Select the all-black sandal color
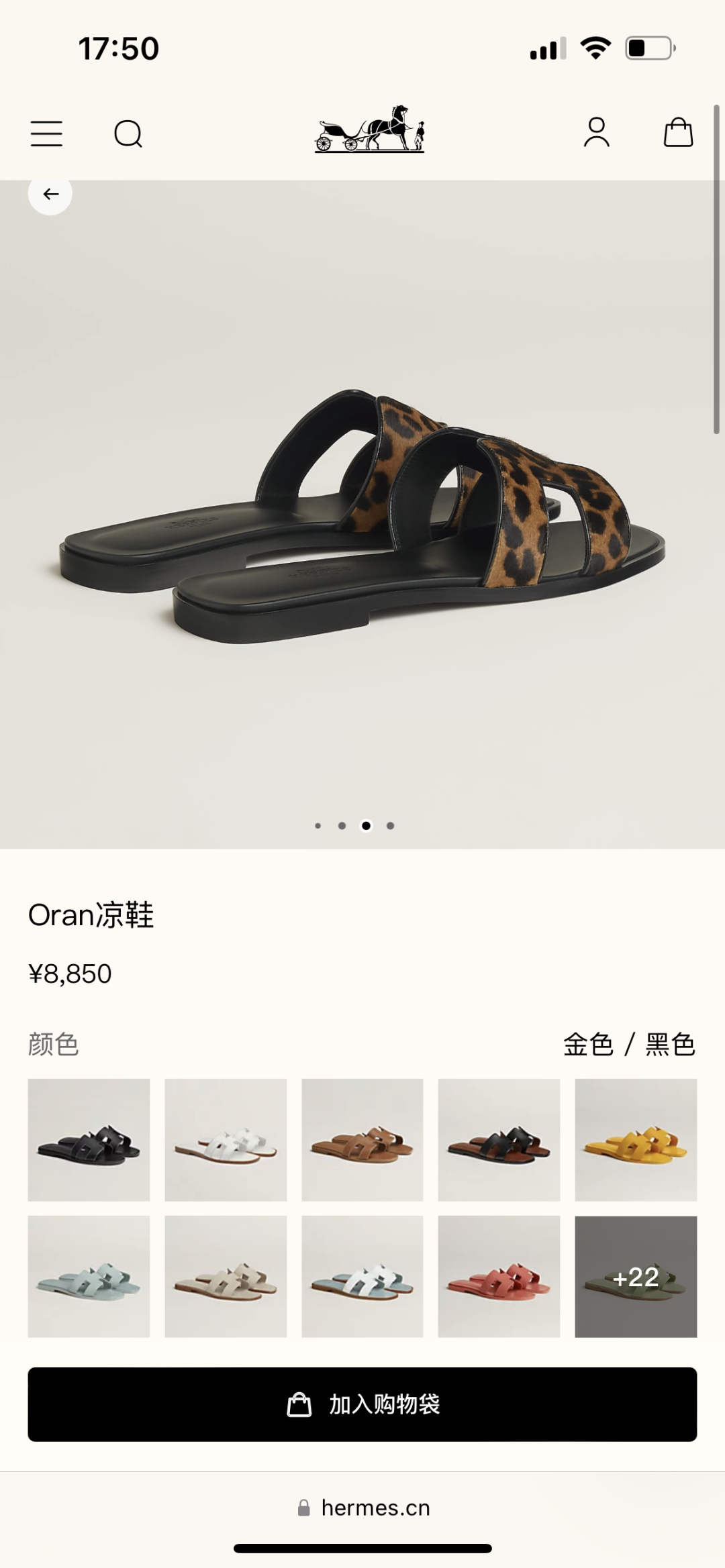 click(x=89, y=1140)
